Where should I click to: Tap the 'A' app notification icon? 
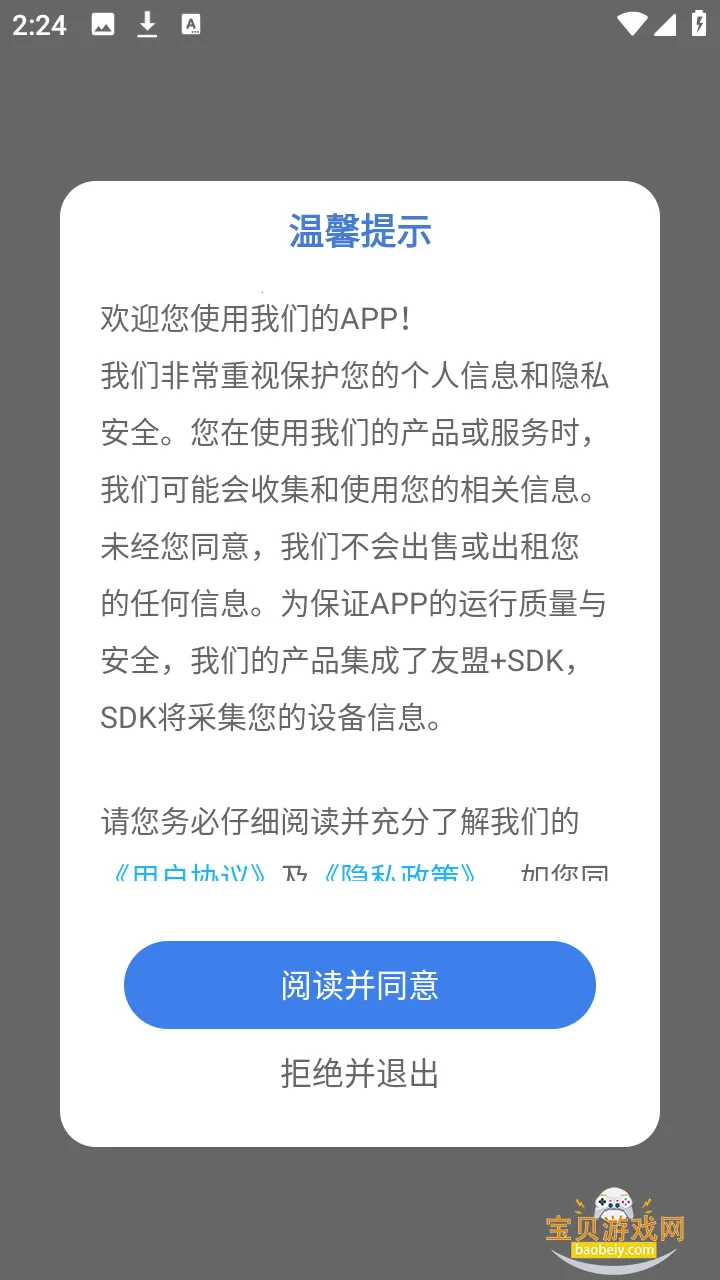[x=188, y=22]
